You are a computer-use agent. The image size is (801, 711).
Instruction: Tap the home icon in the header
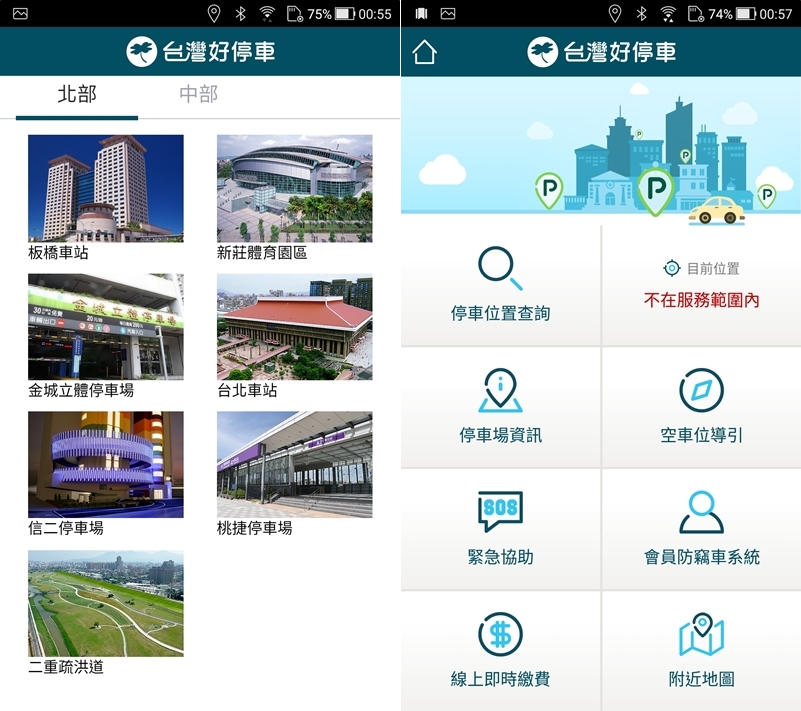tap(424, 52)
